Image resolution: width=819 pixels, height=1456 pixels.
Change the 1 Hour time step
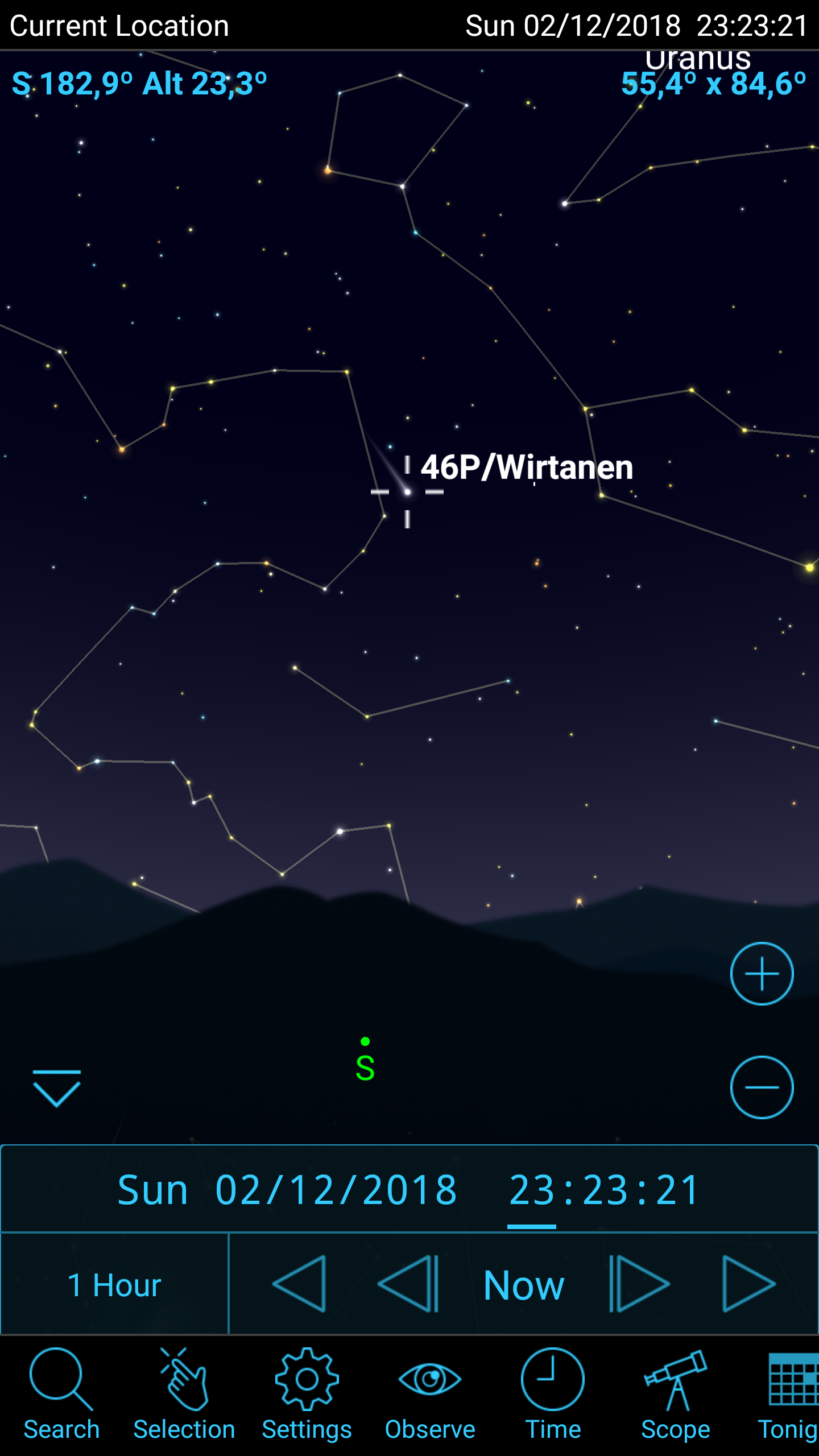(x=114, y=1284)
